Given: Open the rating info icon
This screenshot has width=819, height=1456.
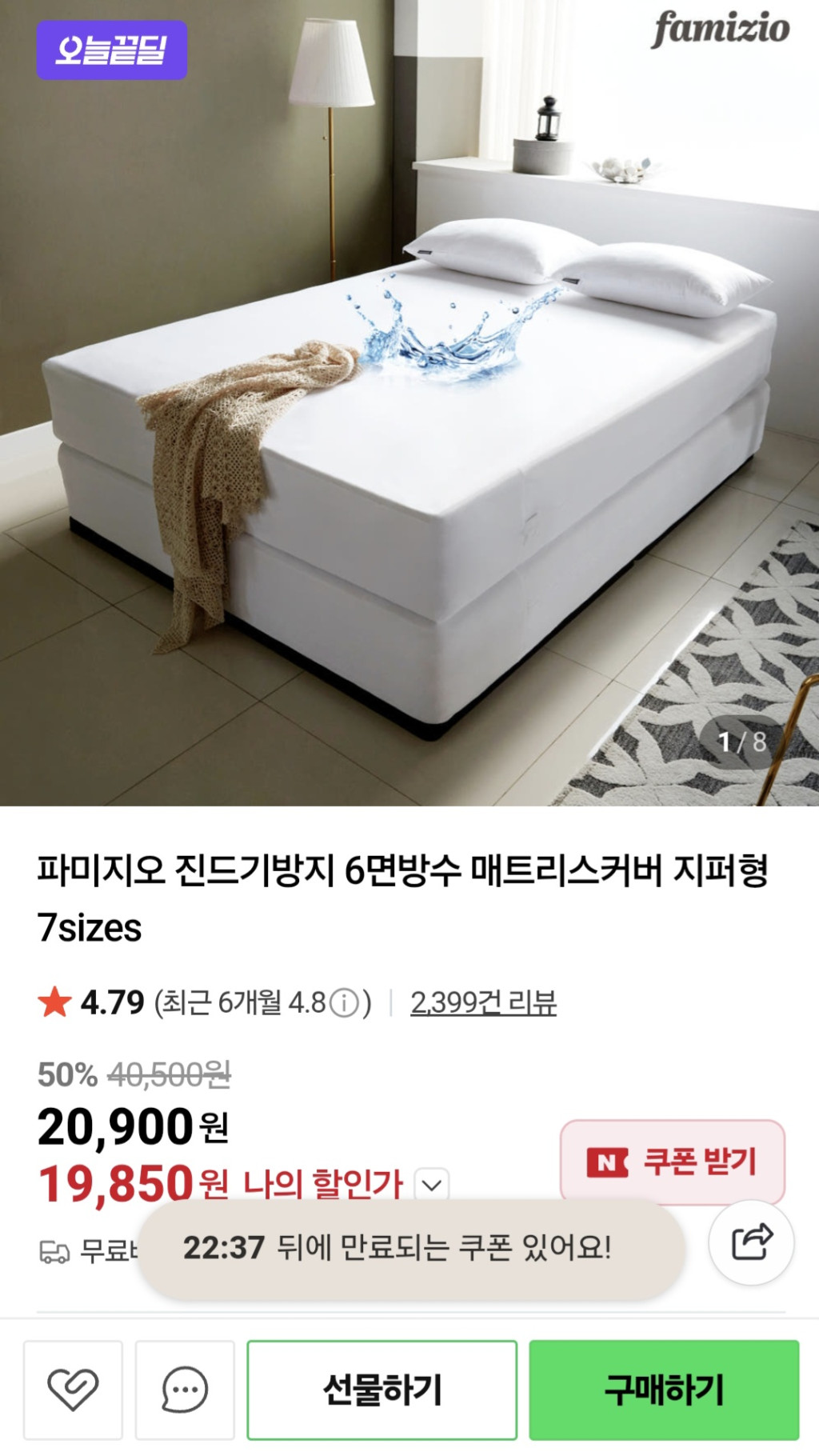Looking at the screenshot, I should 344,1002.
